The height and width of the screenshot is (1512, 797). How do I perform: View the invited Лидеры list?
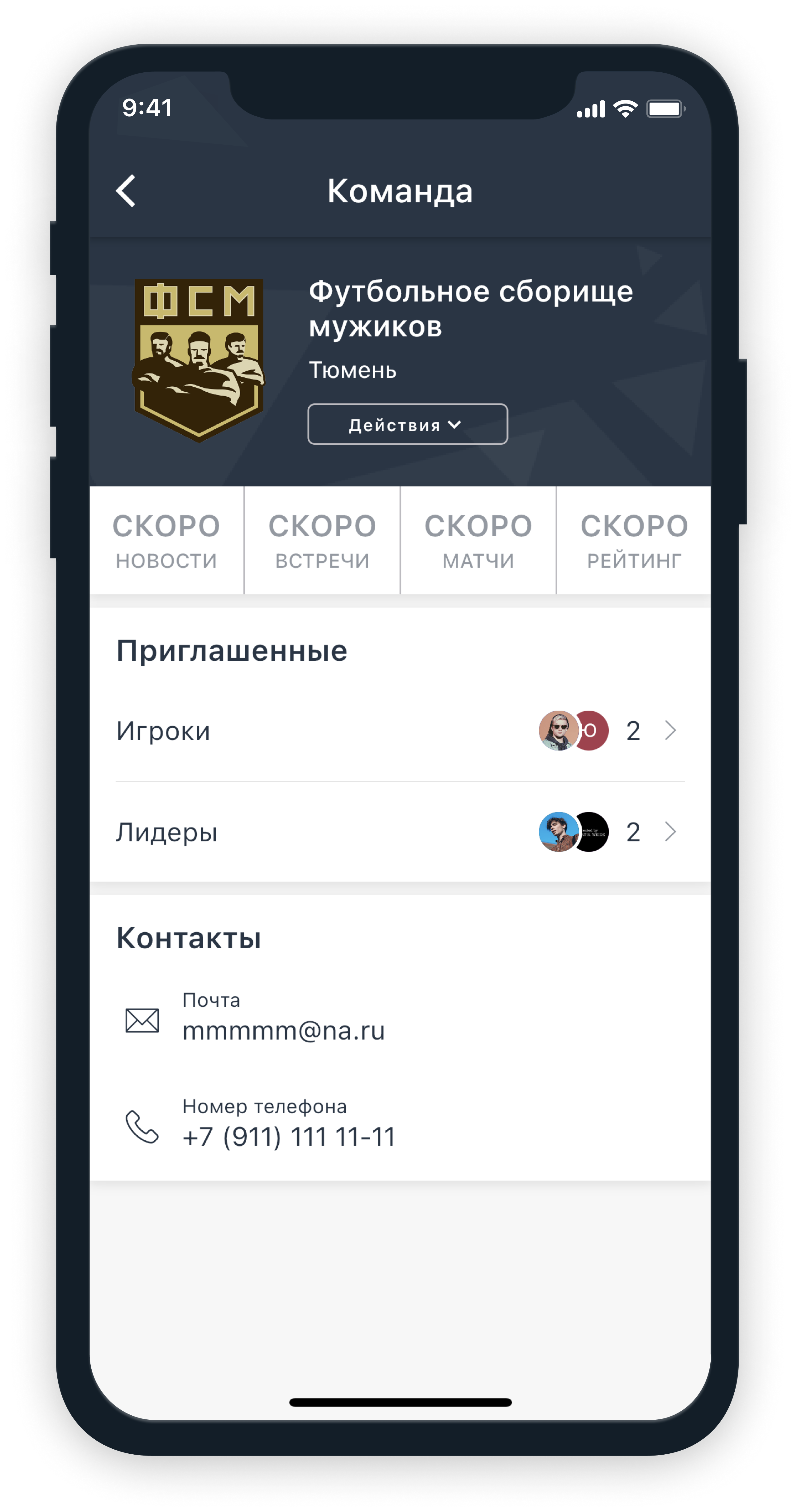(399, 832)
